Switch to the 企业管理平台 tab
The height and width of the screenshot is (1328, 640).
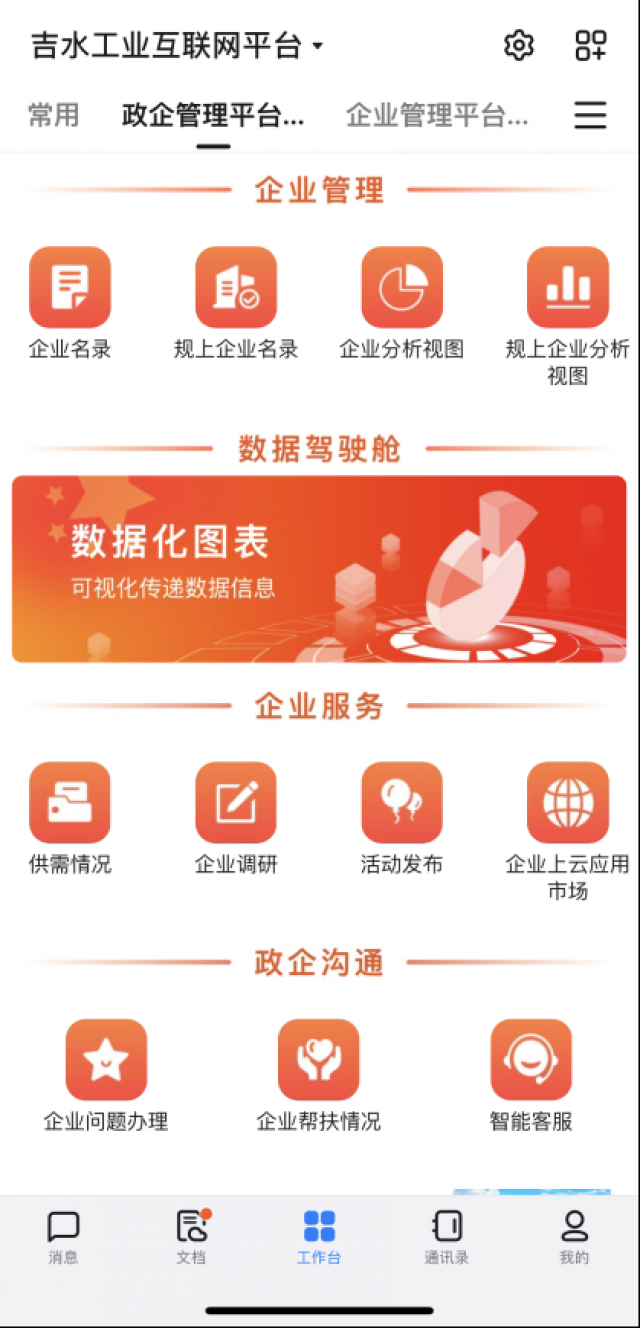[x=437, y=116]
